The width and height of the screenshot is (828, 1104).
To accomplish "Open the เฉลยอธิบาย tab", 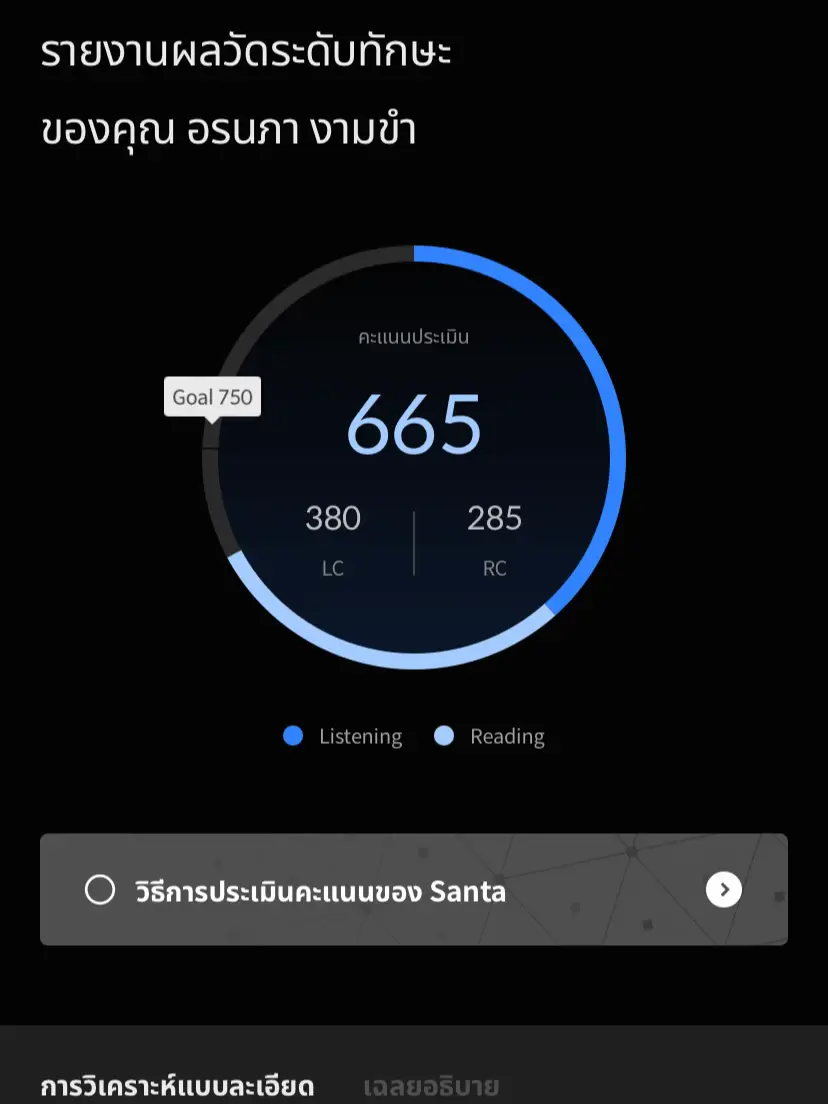I will pyautogui.click(x=432, y=1085).
